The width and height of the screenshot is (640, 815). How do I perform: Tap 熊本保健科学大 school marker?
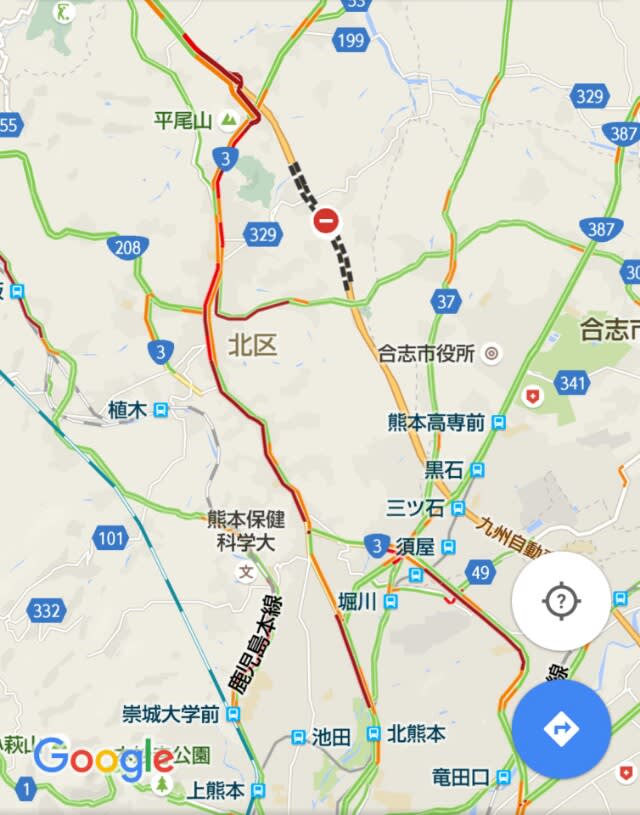245,571
